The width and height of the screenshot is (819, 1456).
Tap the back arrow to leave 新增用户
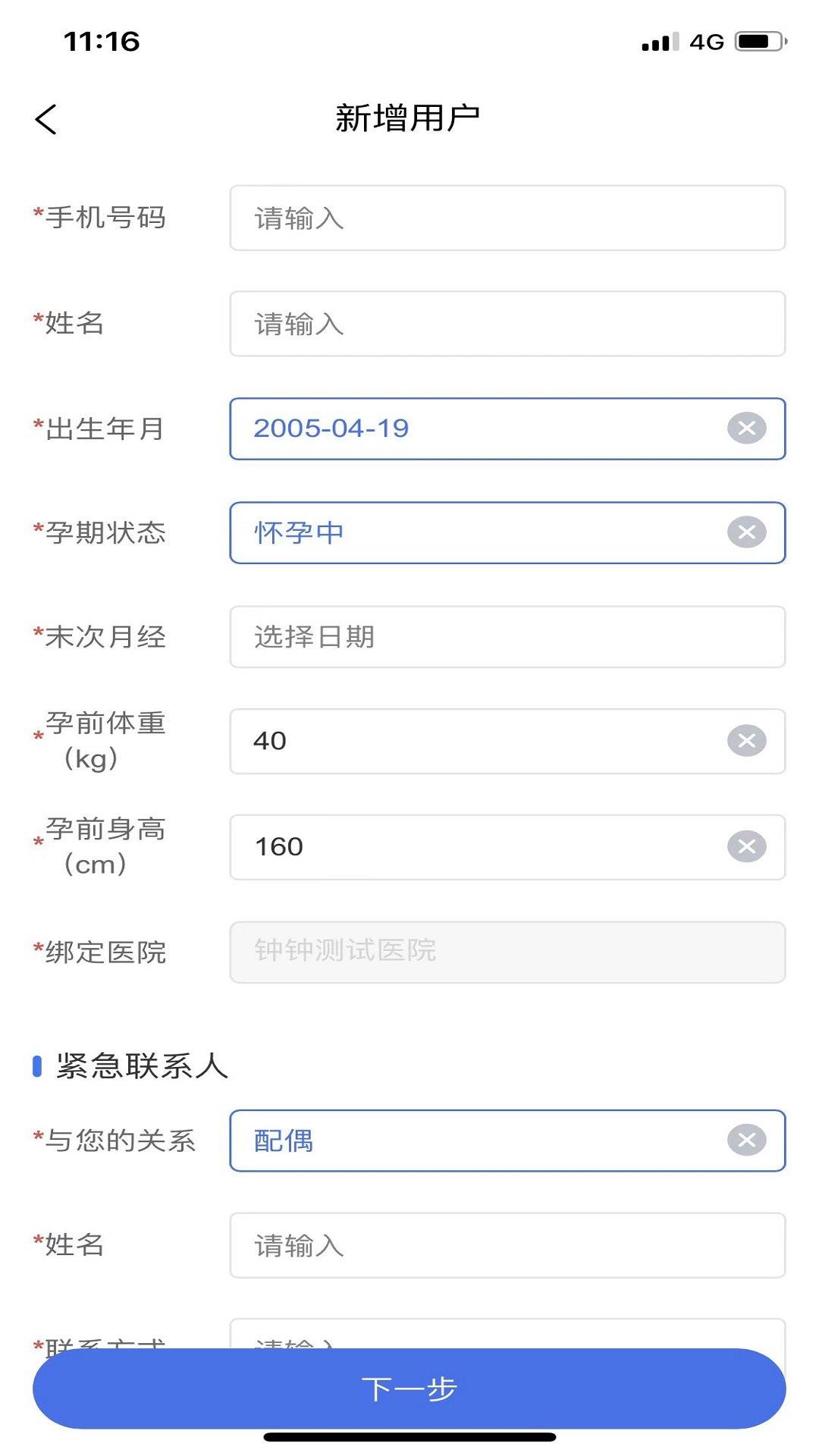tap(47, 120)
